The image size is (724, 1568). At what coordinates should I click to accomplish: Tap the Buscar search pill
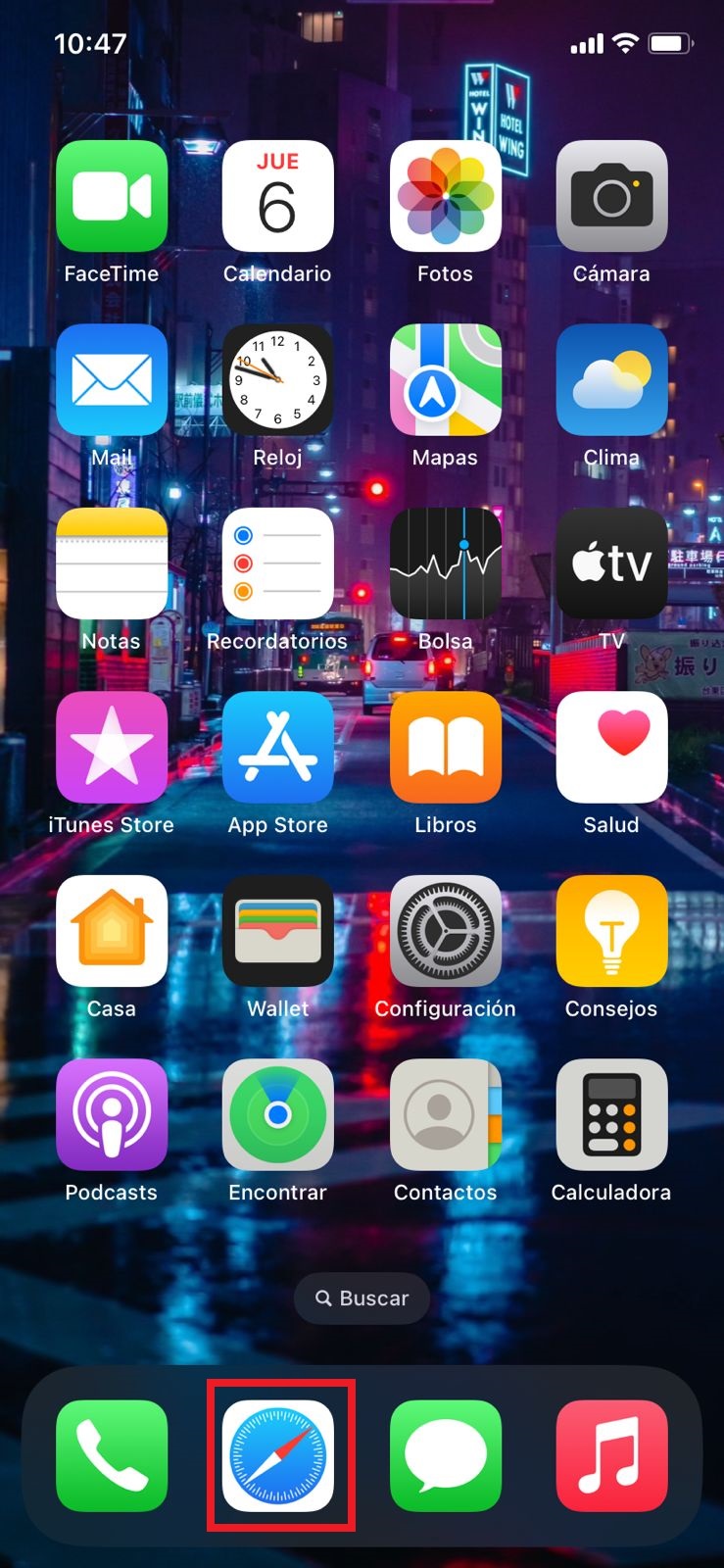[362, 1298]
